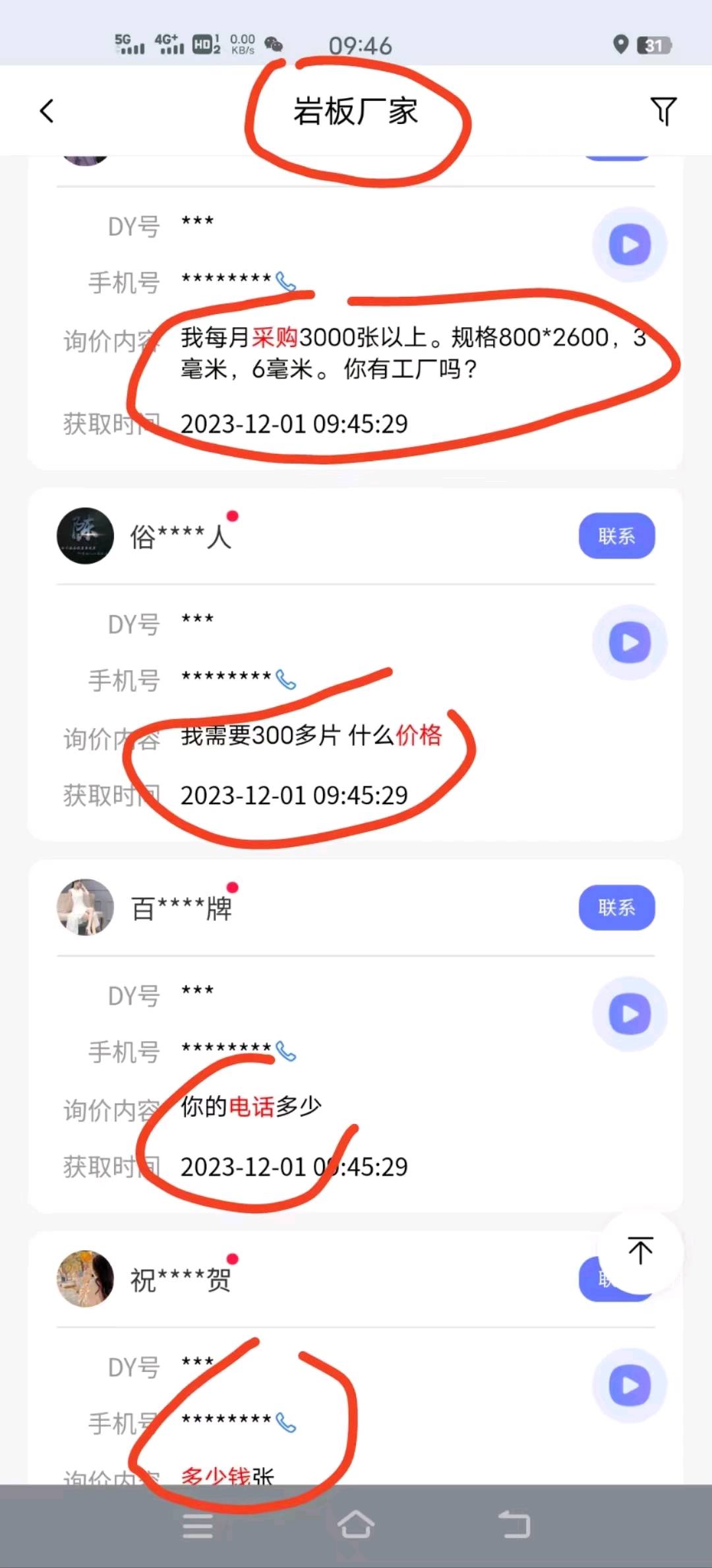Play the video beside the 采购3000张 inquiry
This screenshot has height=1568, width=712.
(x=630, y=245)
